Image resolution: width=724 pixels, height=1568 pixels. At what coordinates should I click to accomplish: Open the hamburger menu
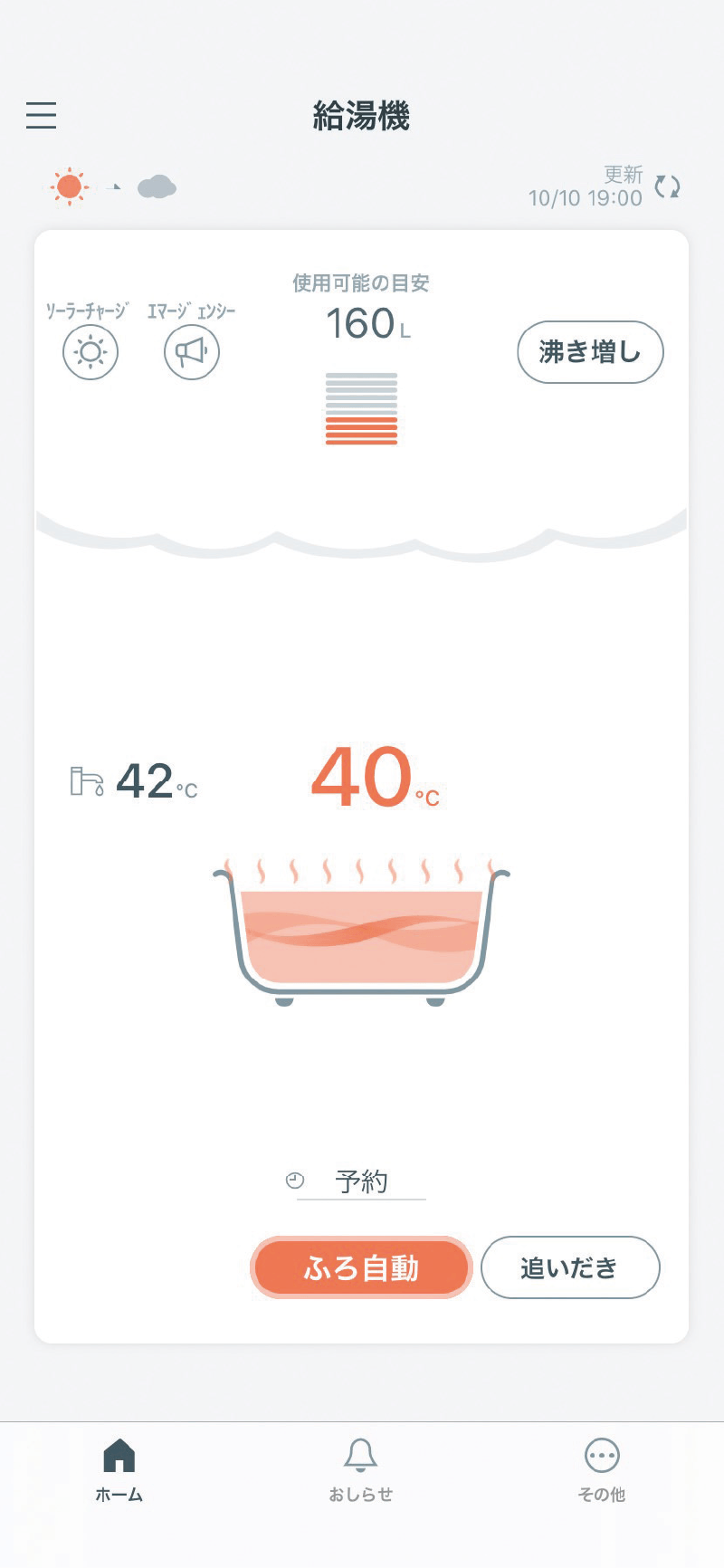41,115
